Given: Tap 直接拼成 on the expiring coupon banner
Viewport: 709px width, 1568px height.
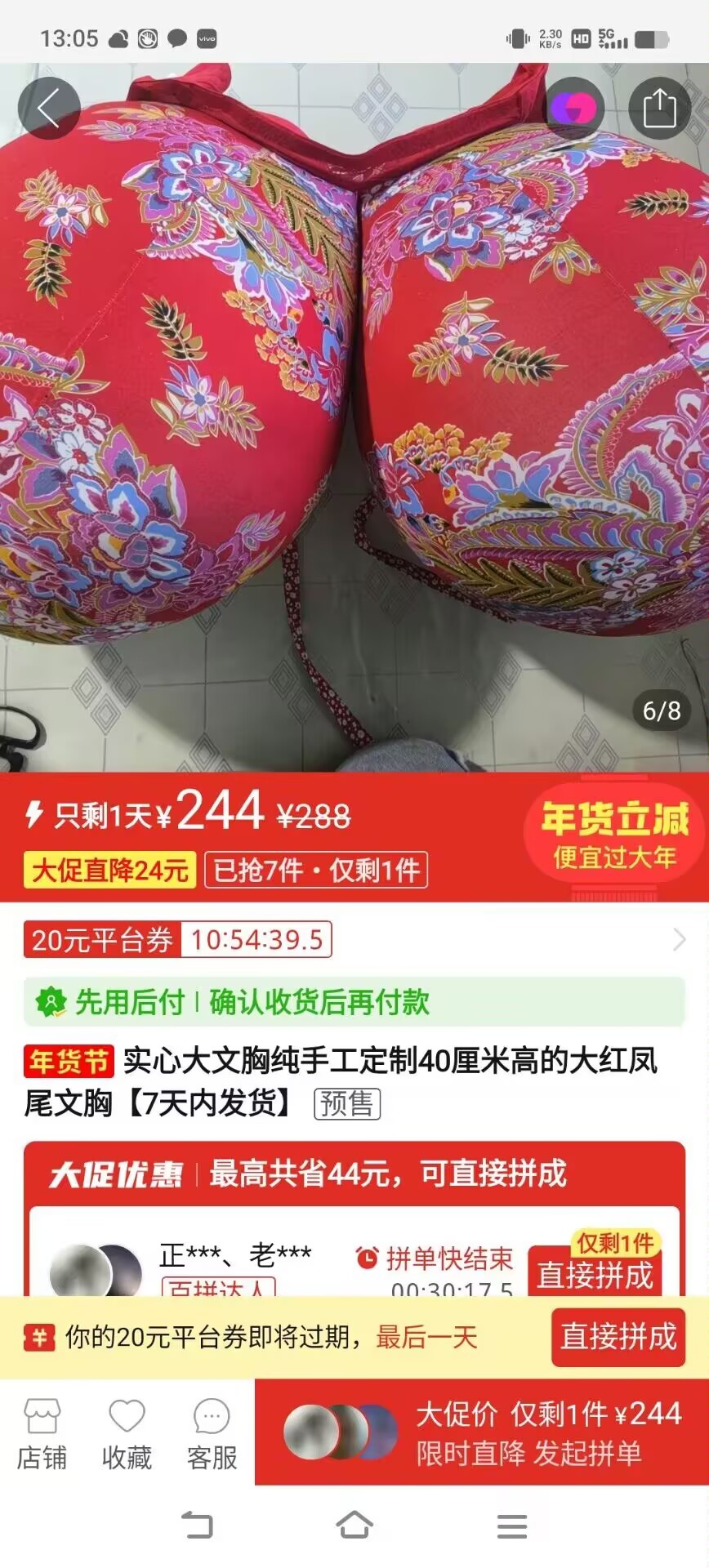Looking at the screenshot, I should tap(618, 1337).
